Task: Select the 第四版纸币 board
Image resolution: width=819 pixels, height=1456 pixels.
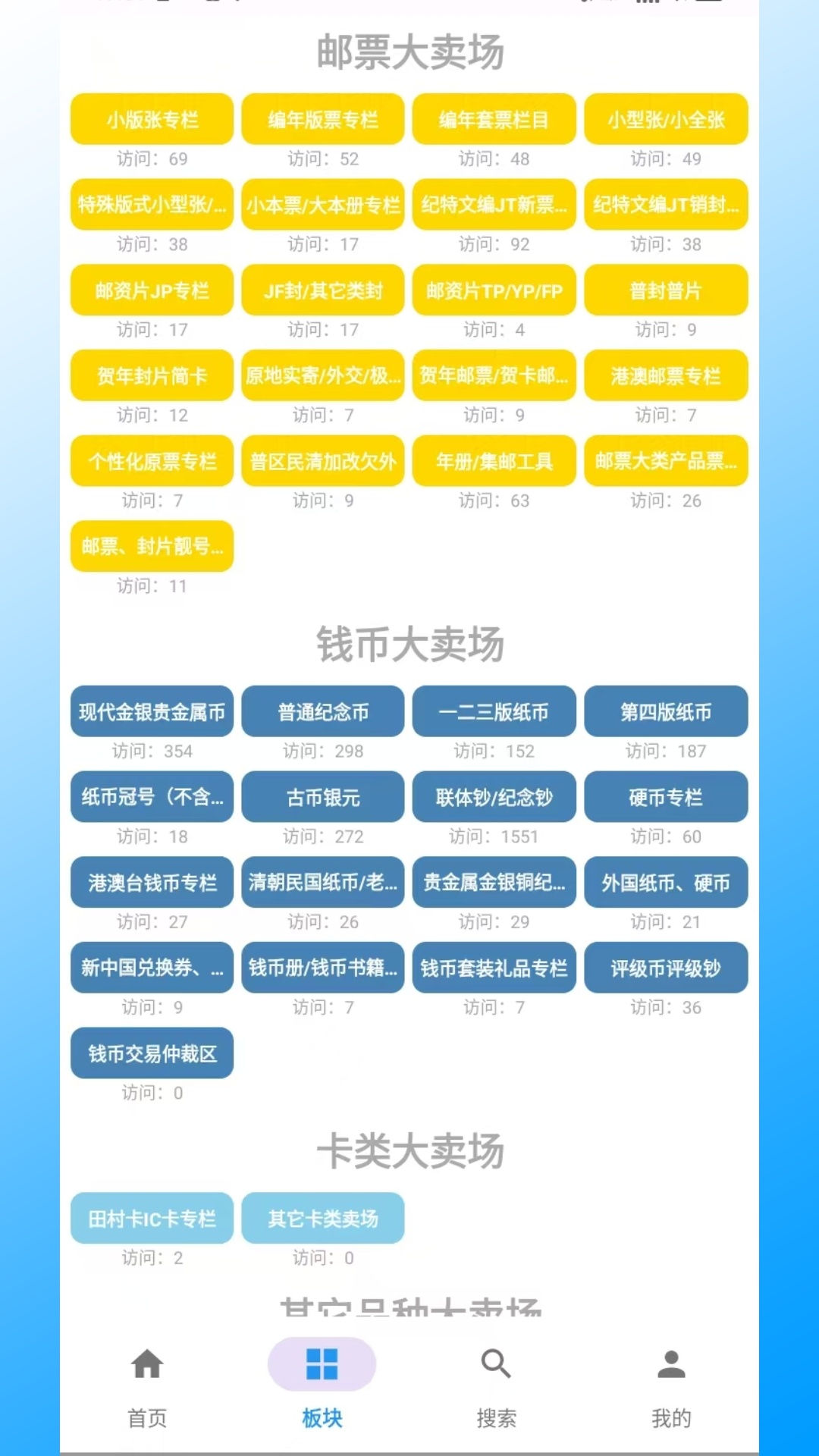Action: point(666,711)
